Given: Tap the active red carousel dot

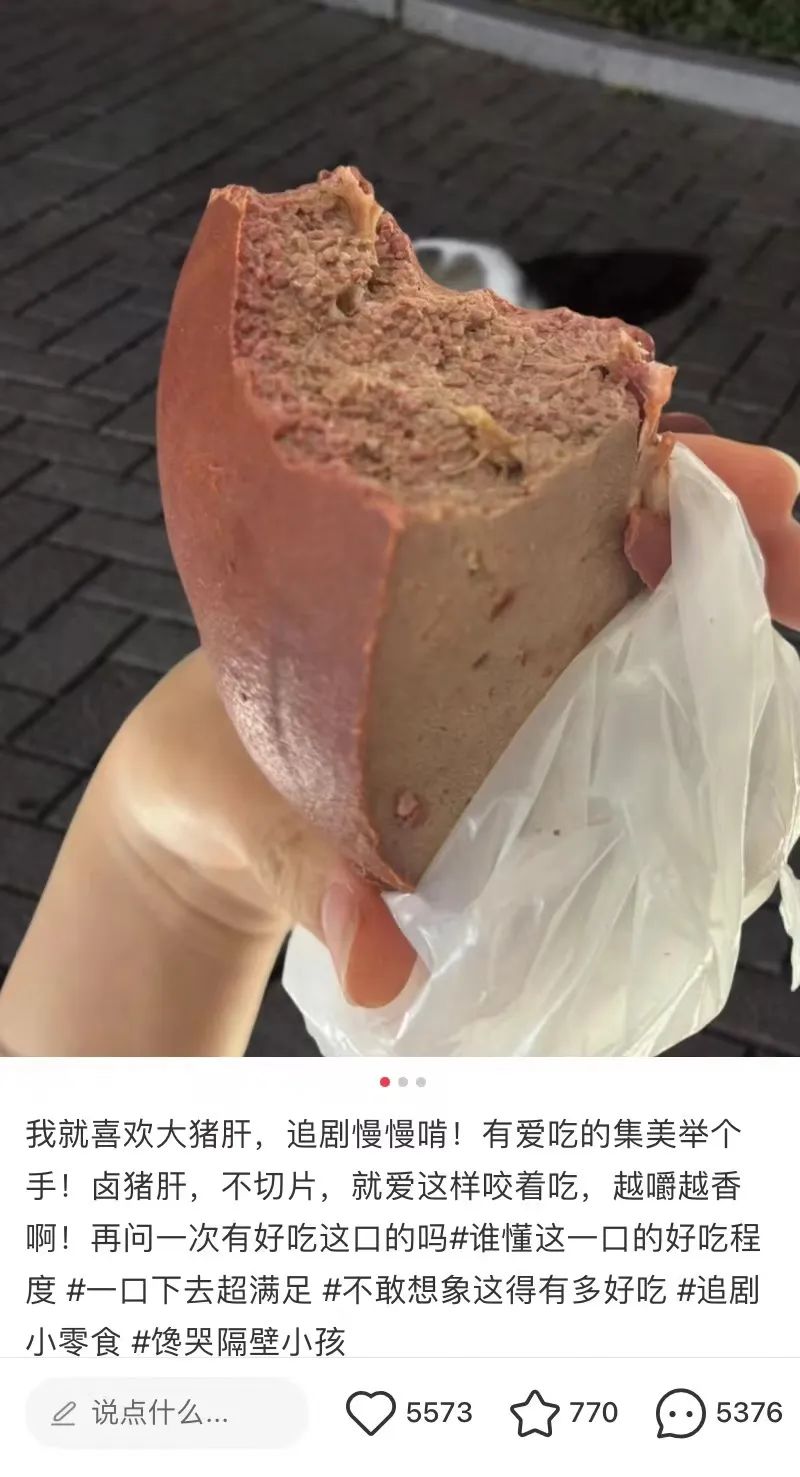Looking at the screenshot, I should (383, 1081).
